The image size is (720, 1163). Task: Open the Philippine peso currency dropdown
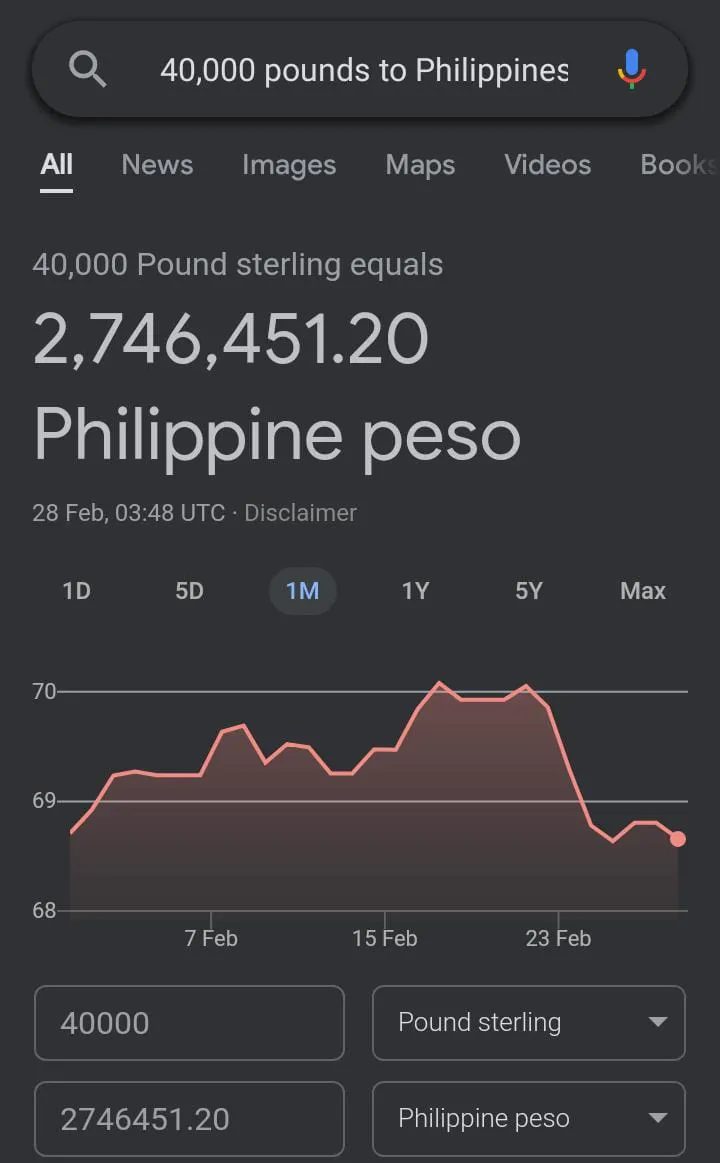(529, 1118)
